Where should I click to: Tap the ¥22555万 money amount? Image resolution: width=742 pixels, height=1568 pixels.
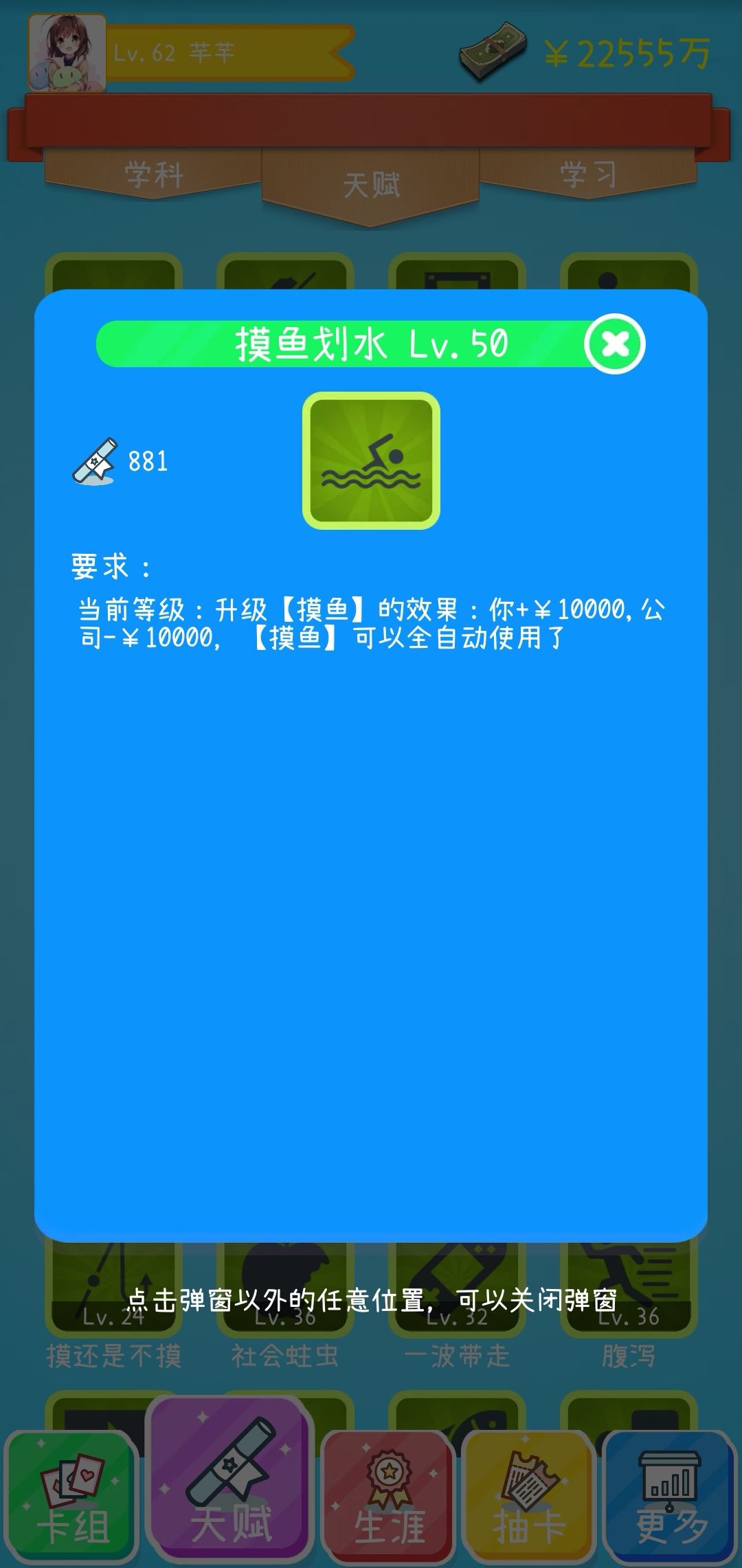coord(629,52)
